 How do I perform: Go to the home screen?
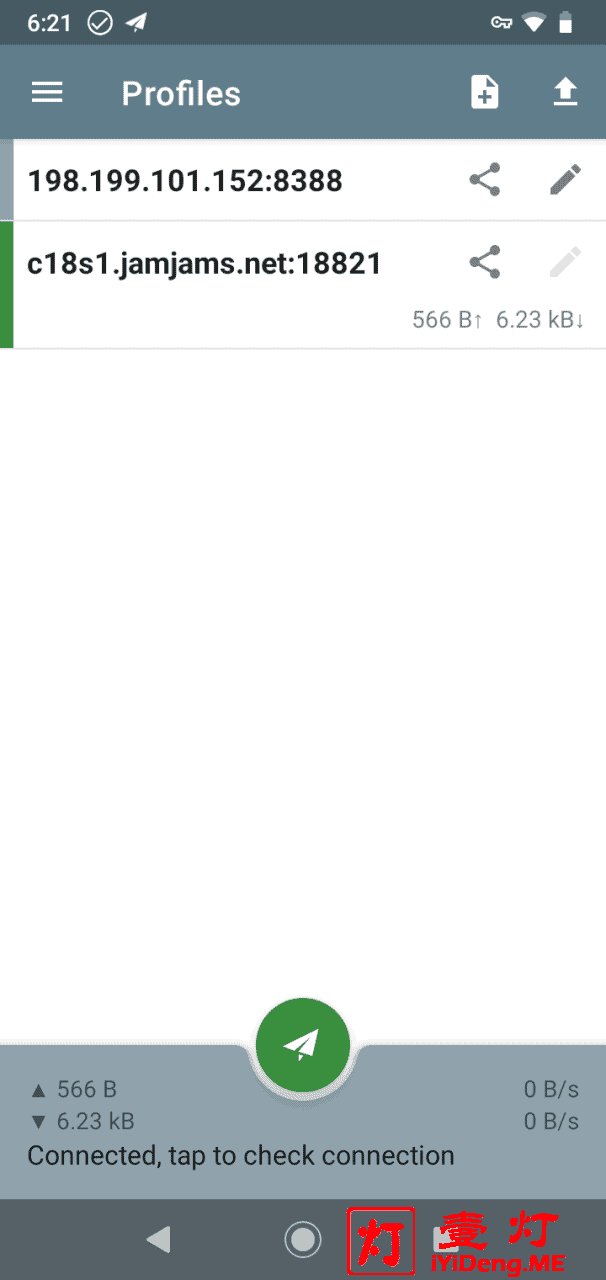pyautogui.click(x=302, y=1240)
